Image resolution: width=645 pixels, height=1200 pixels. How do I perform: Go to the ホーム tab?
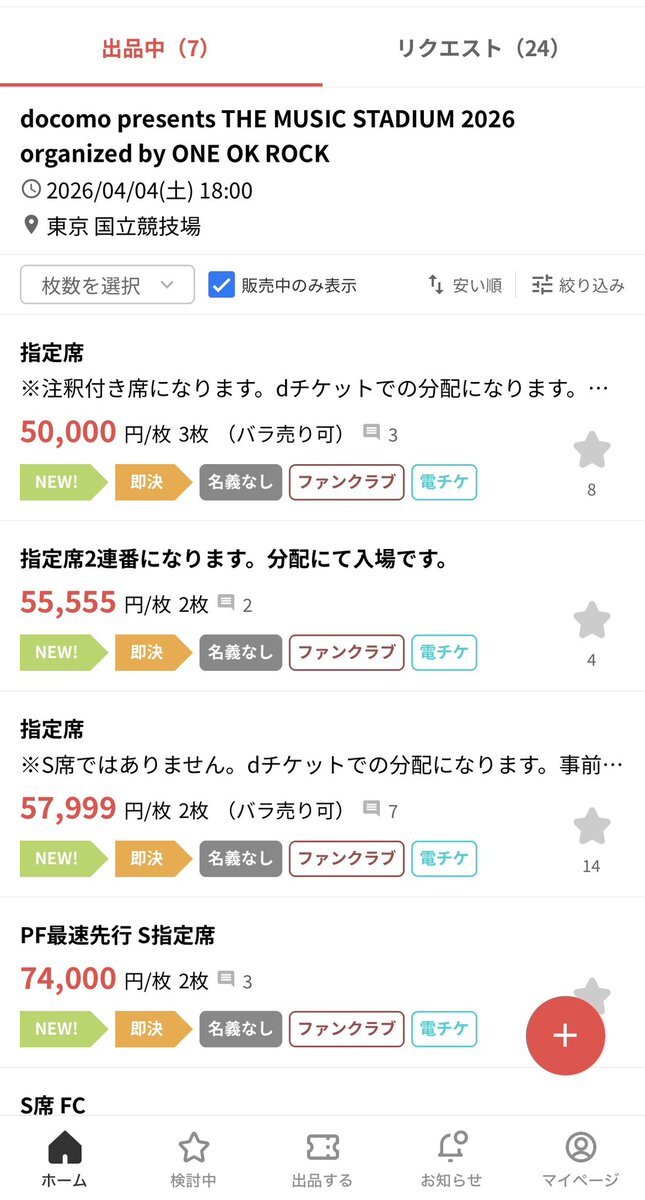click(x=64, y=1159)
